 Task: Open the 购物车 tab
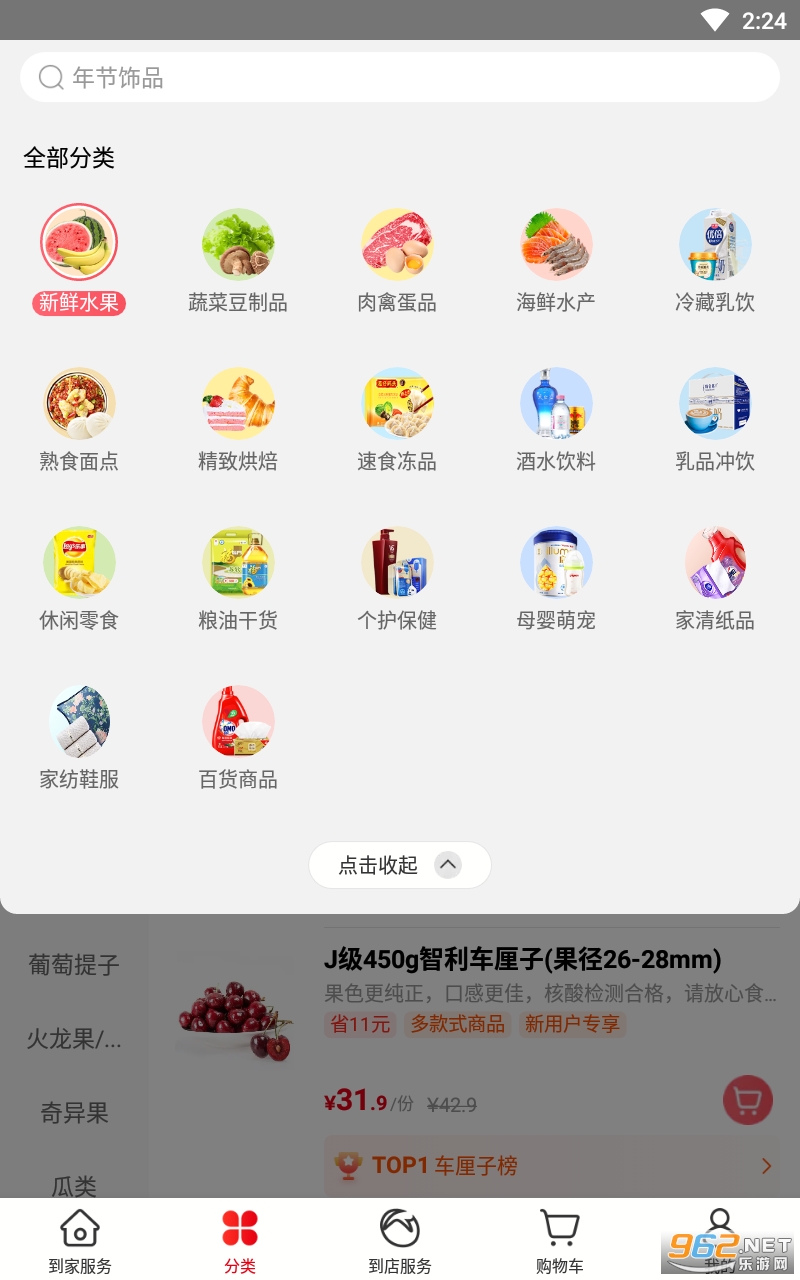click(x=559, y=1240)
